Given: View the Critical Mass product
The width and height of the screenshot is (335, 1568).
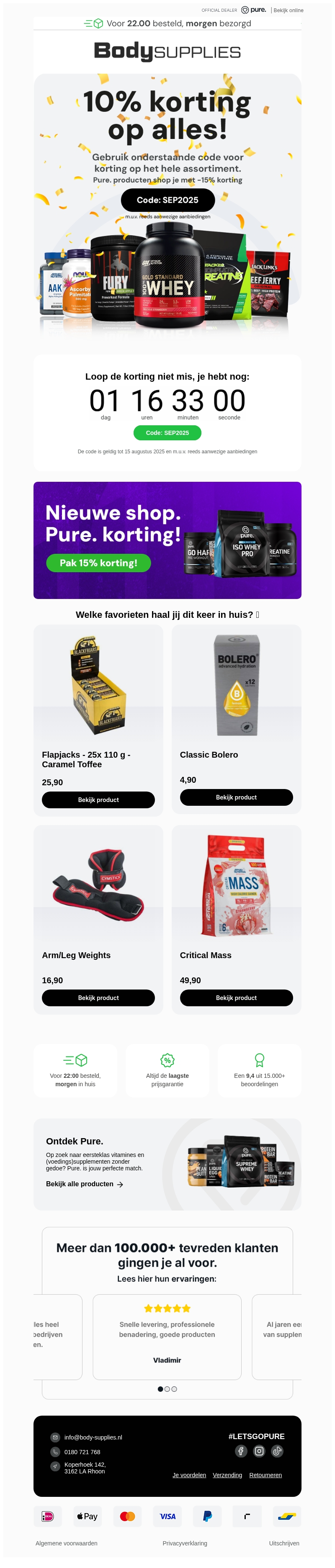Looking at the screenshot, I should tap(236, 997).
